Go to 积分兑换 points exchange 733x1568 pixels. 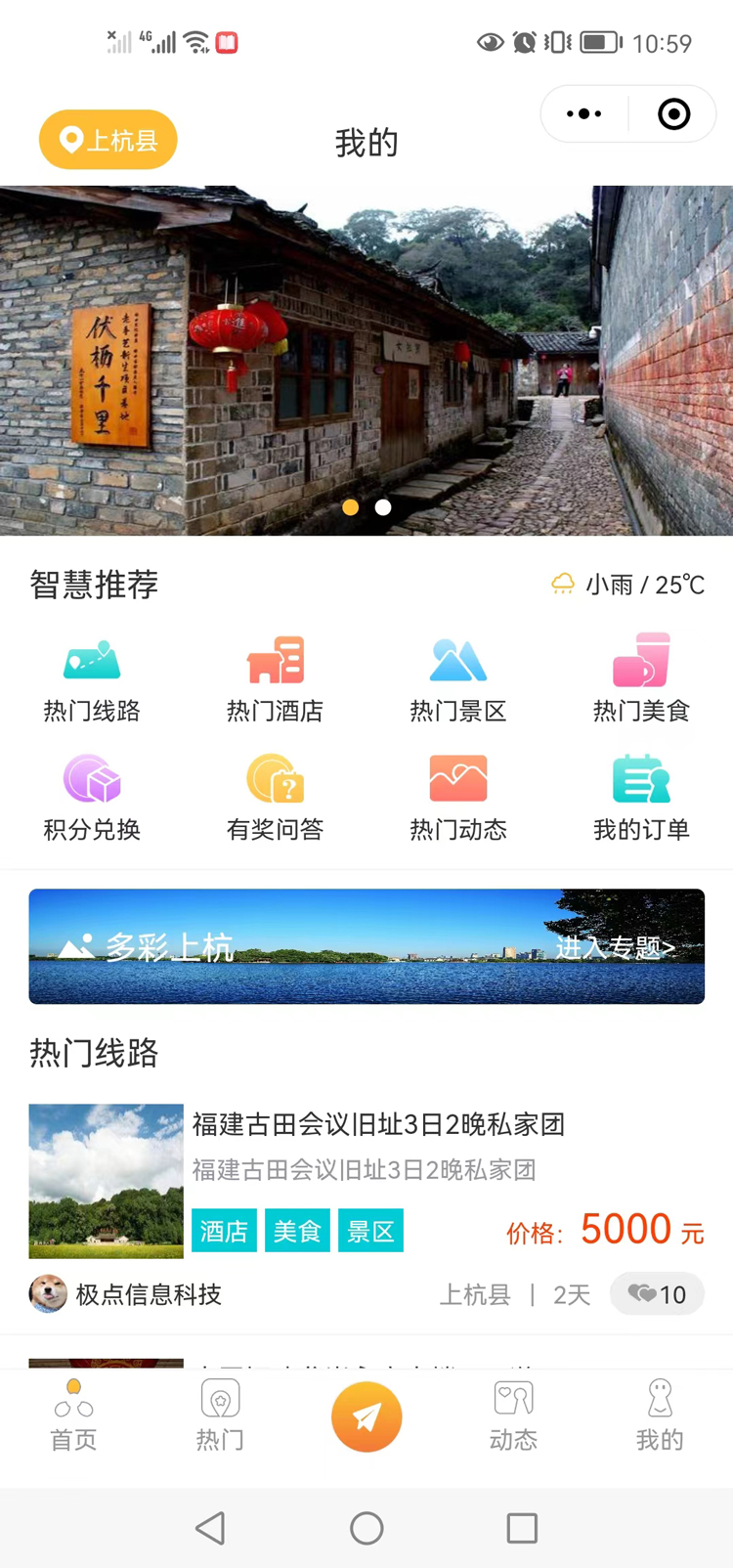tap(92, 798)
